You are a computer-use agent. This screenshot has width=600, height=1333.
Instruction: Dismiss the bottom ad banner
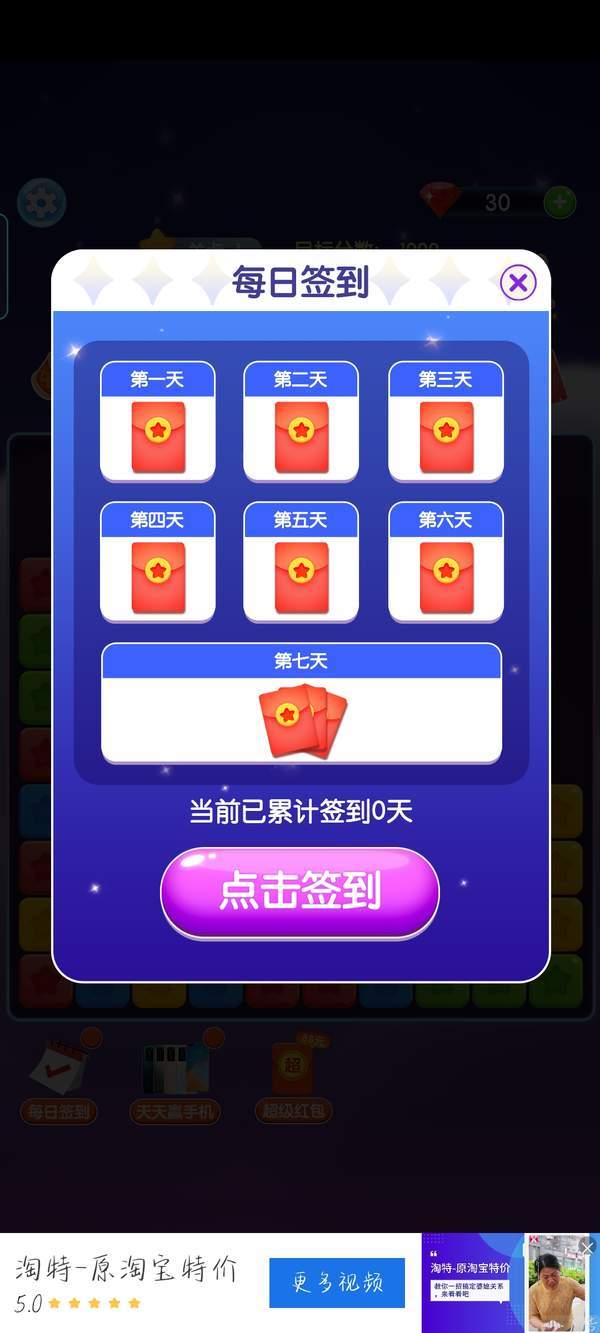point(587,1247)
